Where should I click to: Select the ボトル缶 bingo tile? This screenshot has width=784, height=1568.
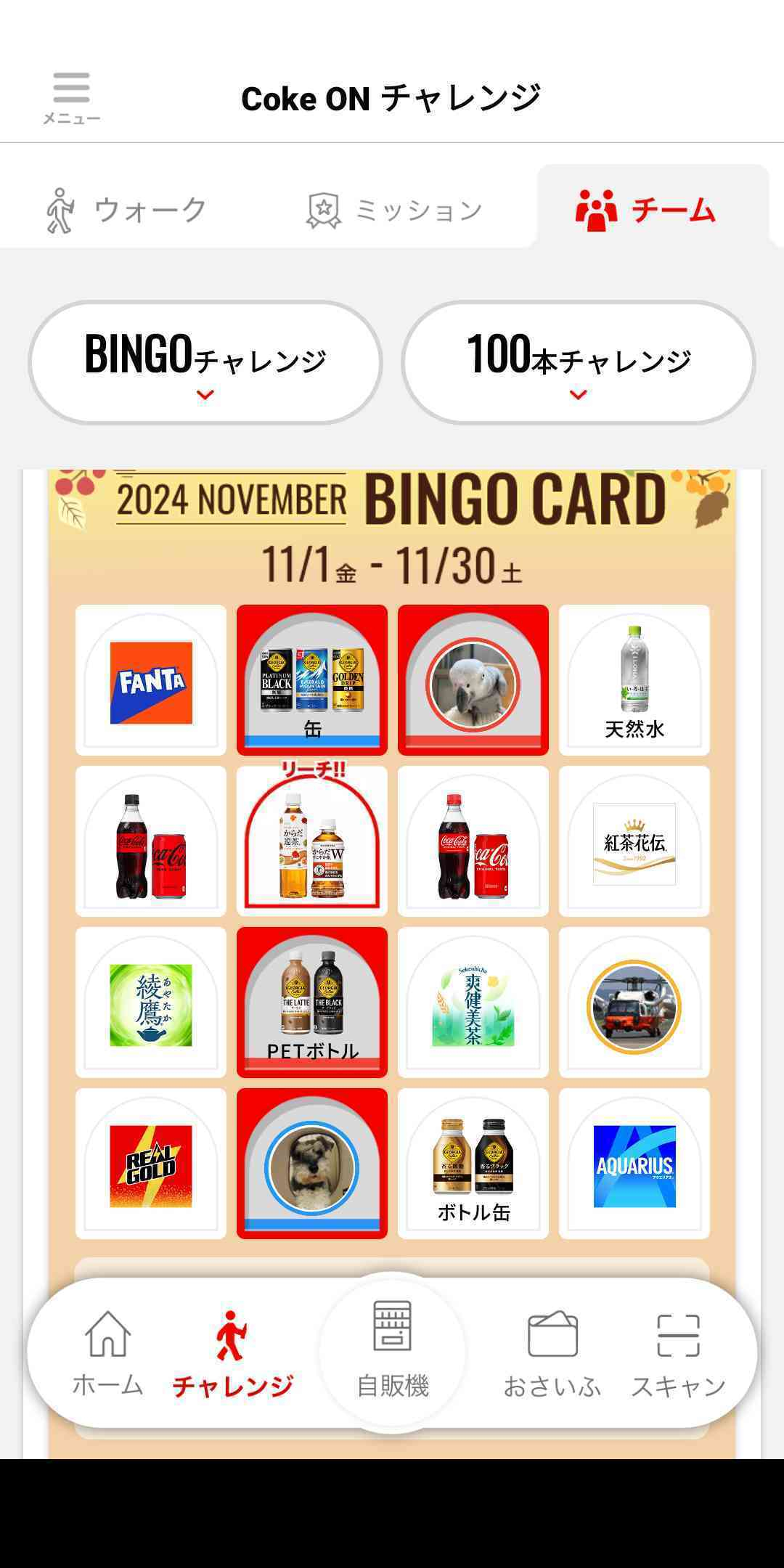[x=473, y=1164]
